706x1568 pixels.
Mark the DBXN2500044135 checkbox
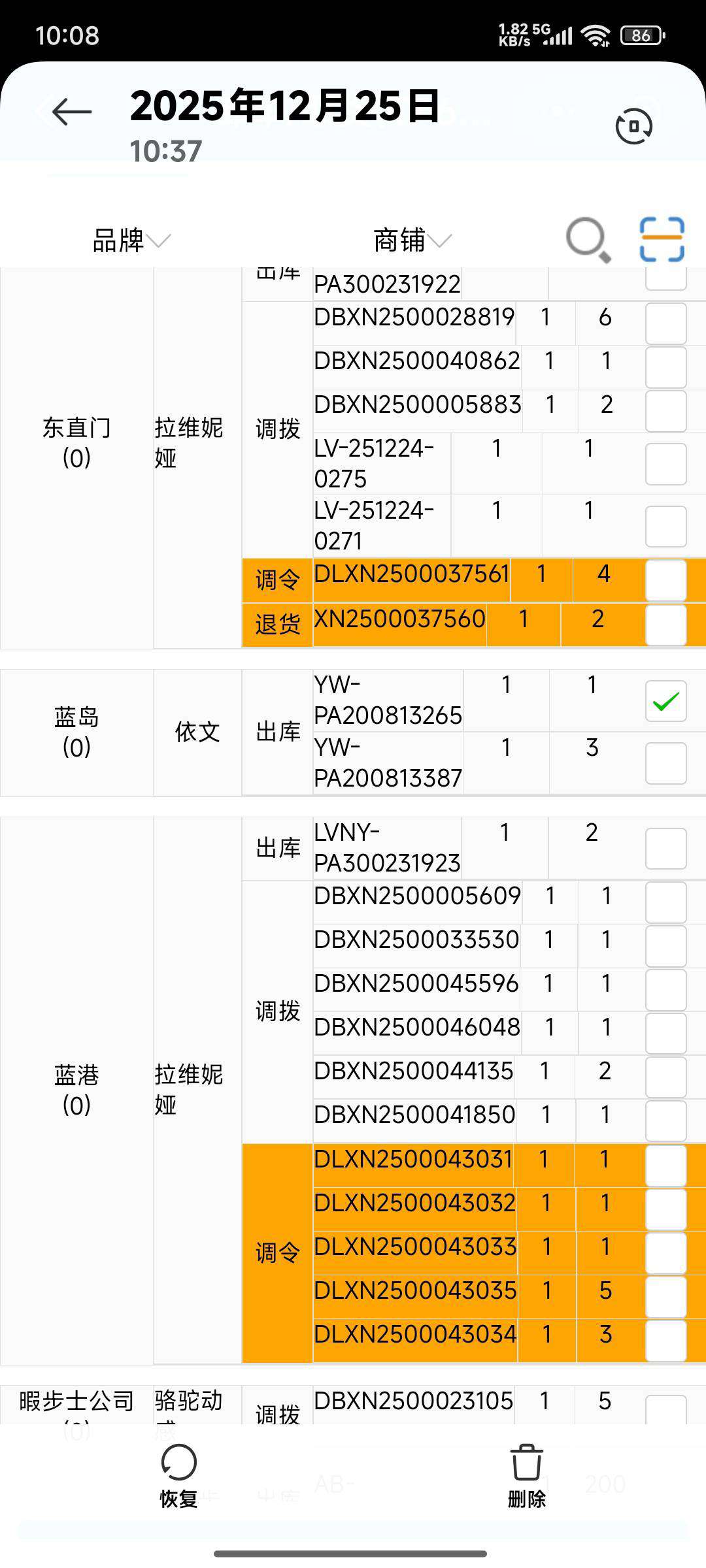click(665, 1077)
